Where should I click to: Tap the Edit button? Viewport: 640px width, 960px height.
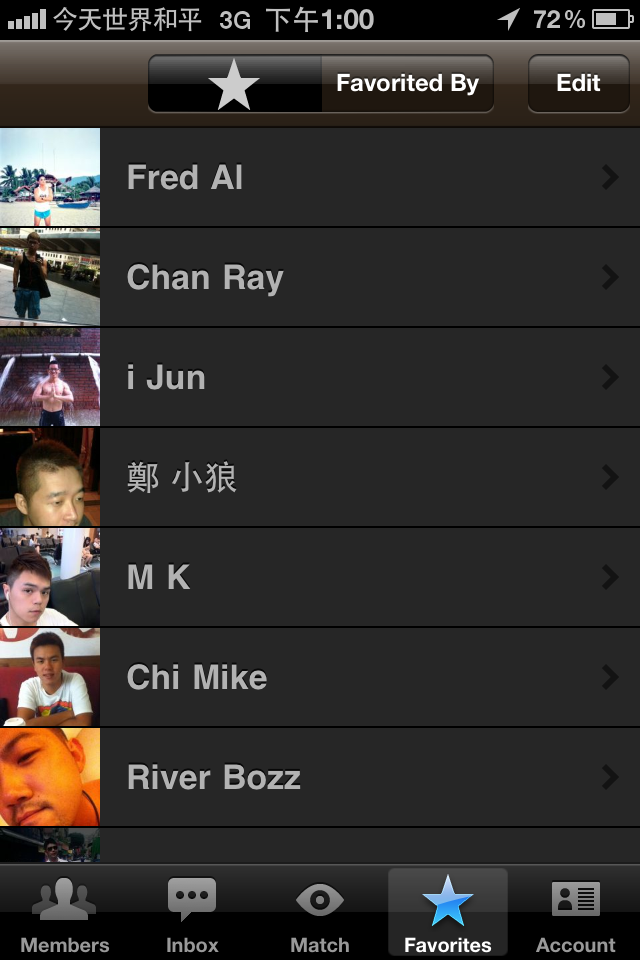578,84
